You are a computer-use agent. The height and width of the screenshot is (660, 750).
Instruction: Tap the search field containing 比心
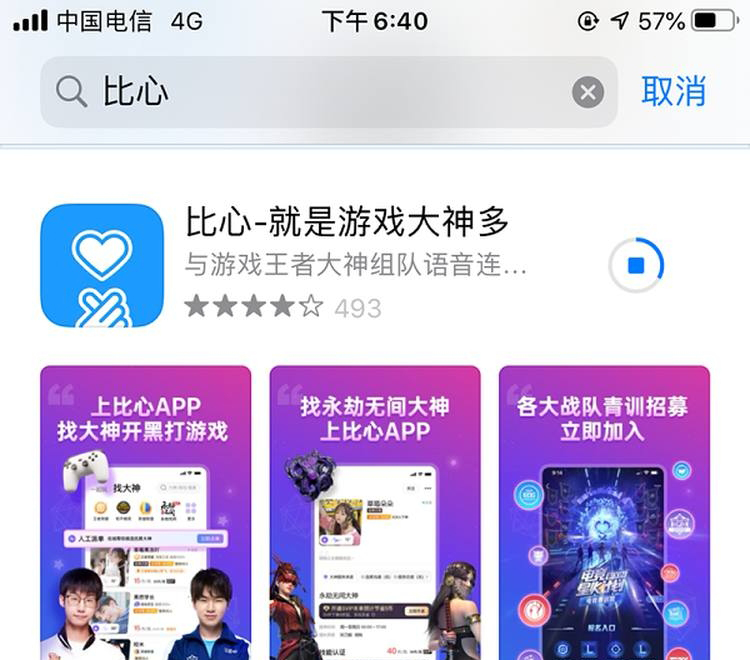tap(320, 92)
